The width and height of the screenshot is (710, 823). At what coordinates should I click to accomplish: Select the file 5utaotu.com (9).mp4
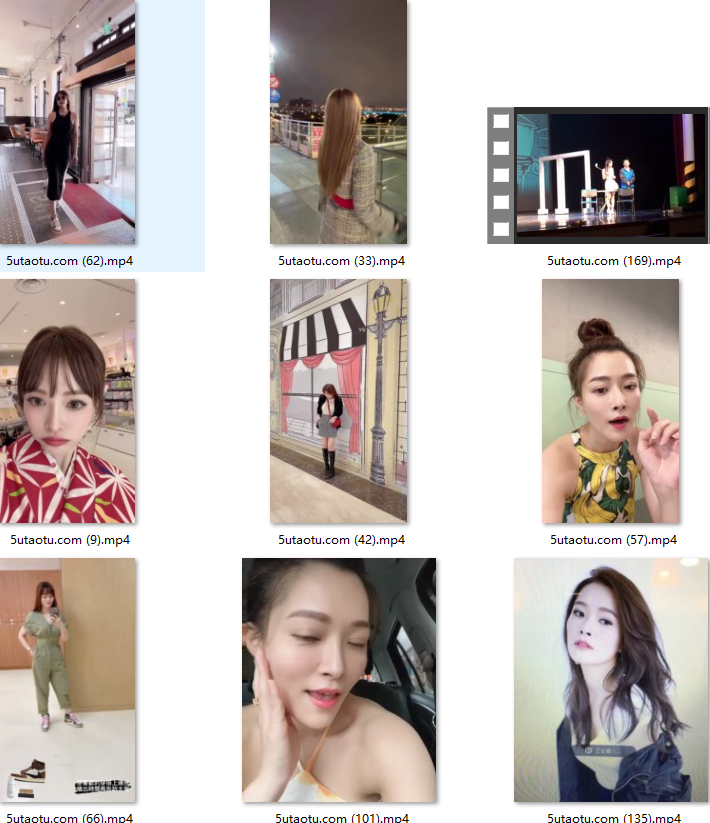point(68,401)
